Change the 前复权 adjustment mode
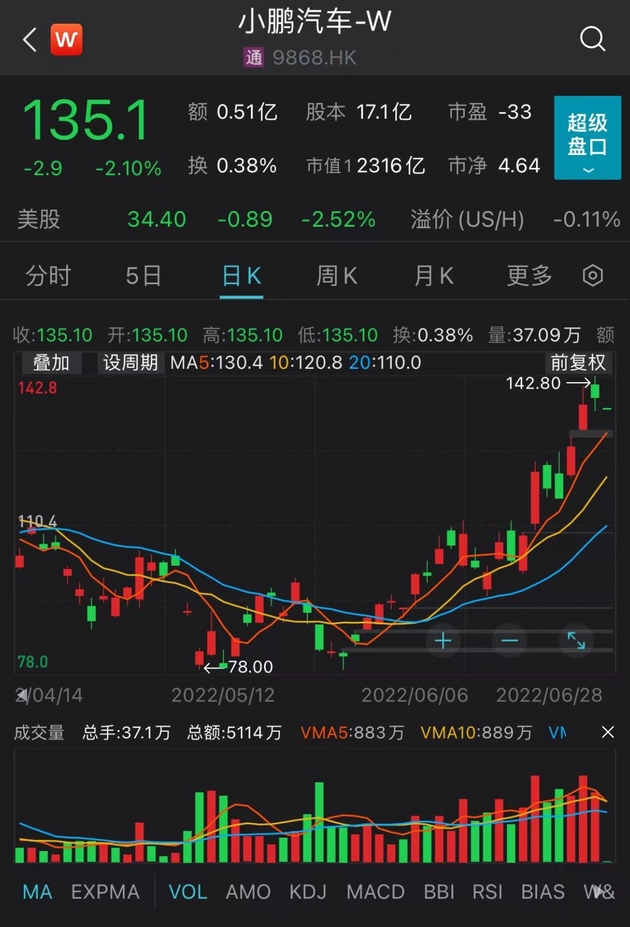This screenshot has height=927, width=630. click(x=577, y=363)
